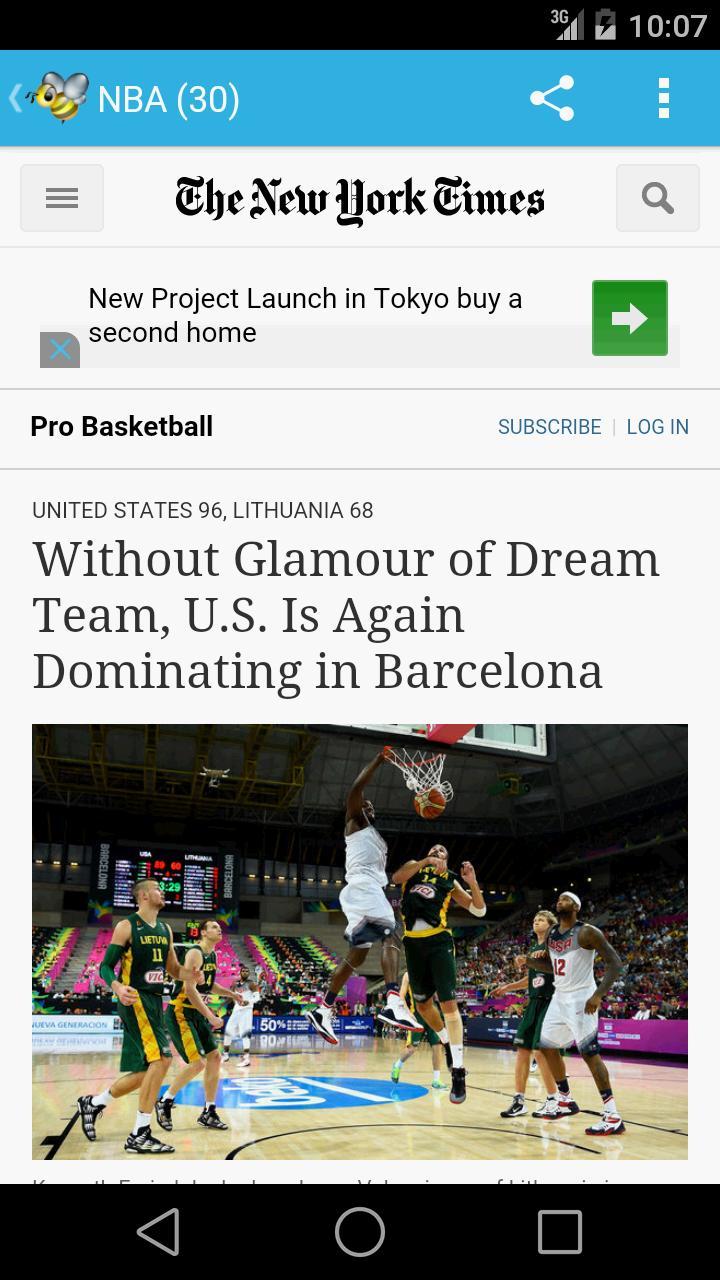The width and height of the screenshot is (720, 1280).
Task: Return home via the circle button
Action: click(359, 1232)
